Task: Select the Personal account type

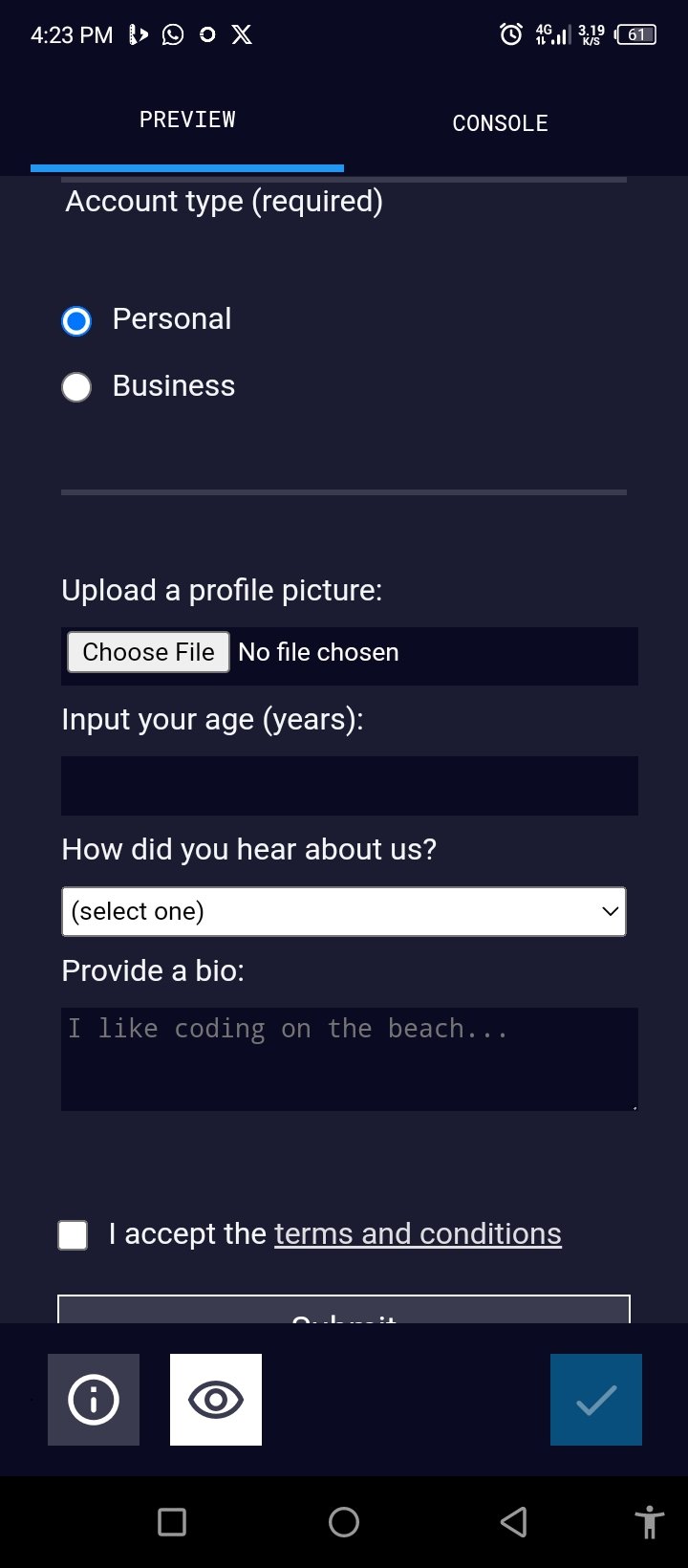Action: [76, 321]
